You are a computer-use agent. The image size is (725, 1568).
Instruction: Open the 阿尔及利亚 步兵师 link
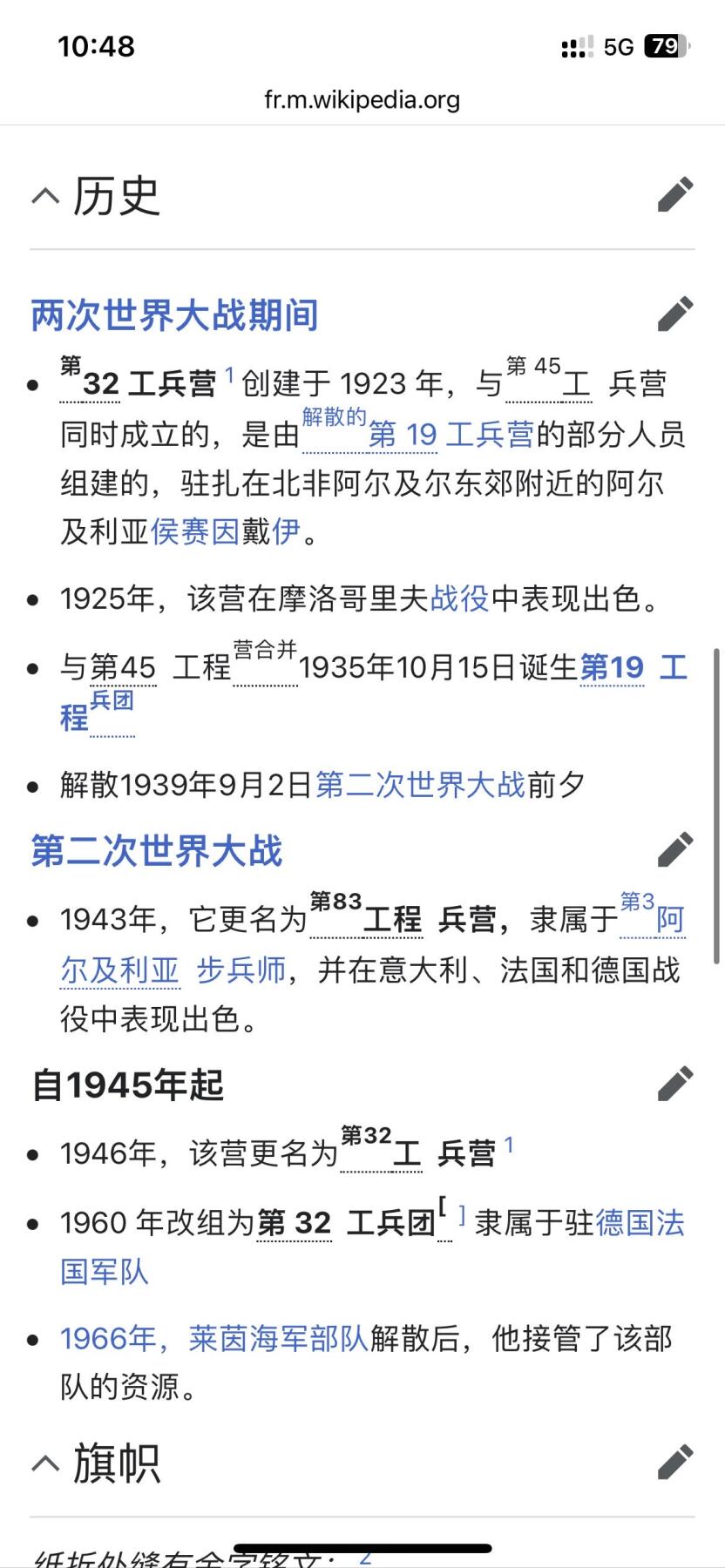coord(173,970)
